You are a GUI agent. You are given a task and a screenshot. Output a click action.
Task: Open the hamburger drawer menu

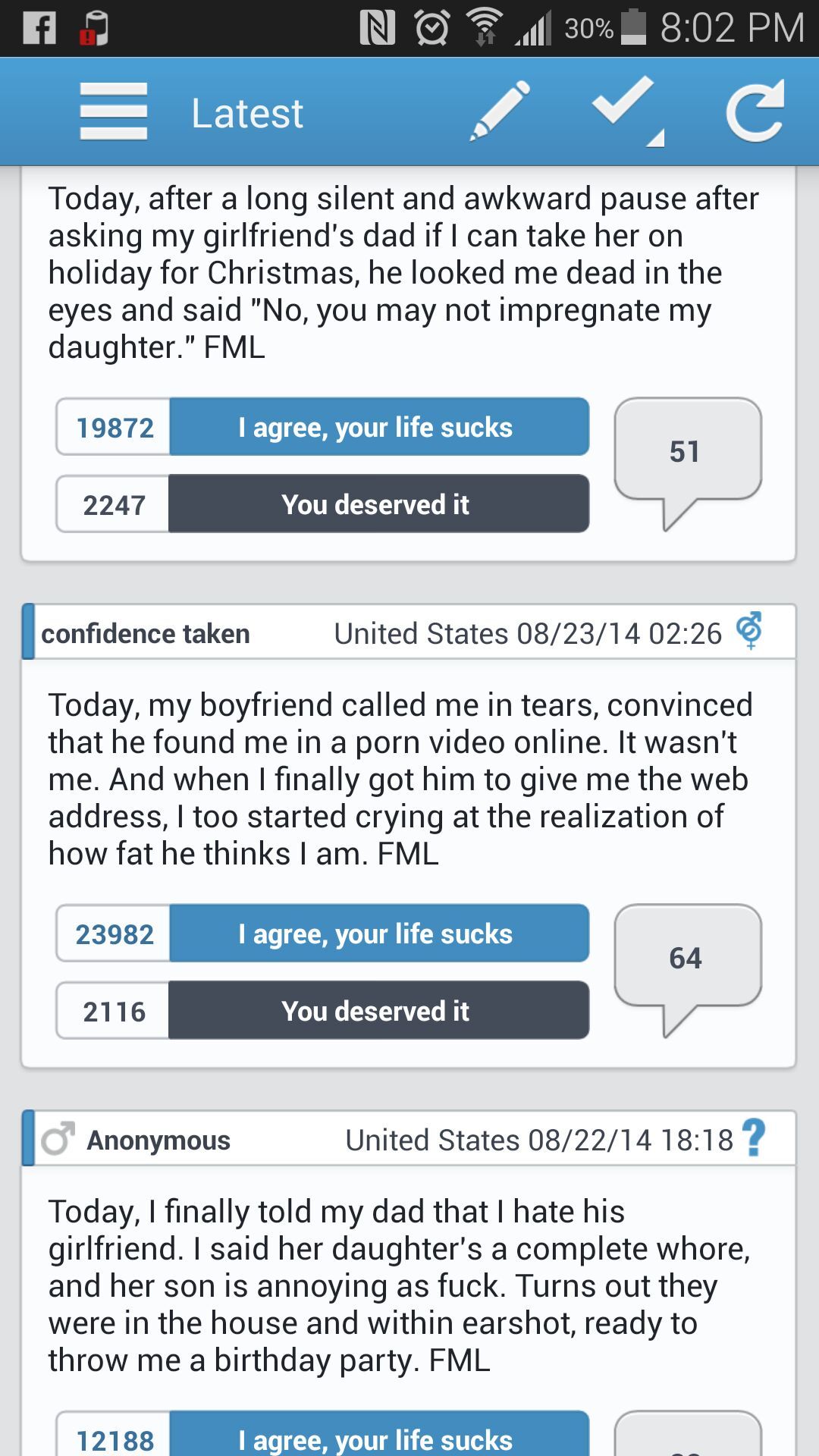[114, 112]
